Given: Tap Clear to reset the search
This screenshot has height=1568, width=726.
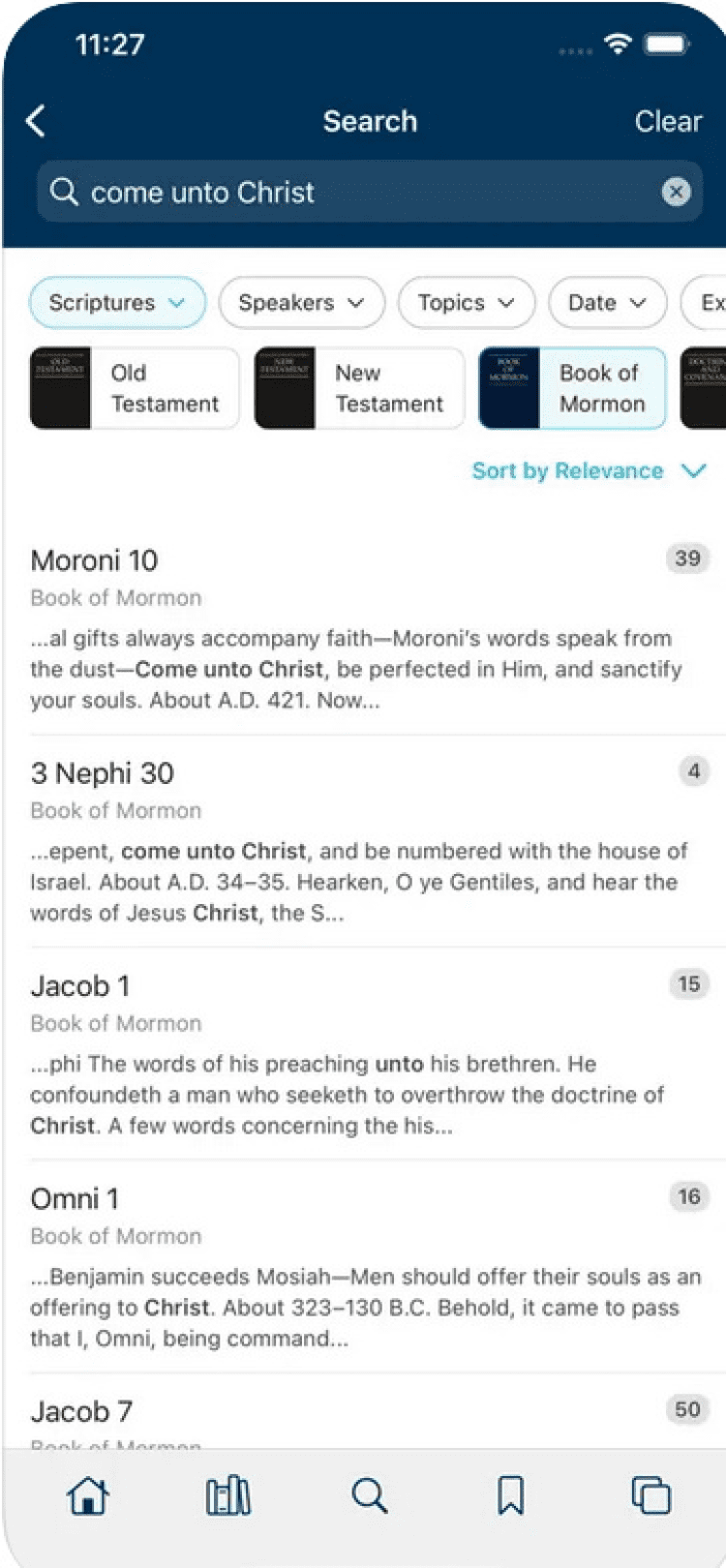Looking at the screenshot, I should [x=668, y=122].
